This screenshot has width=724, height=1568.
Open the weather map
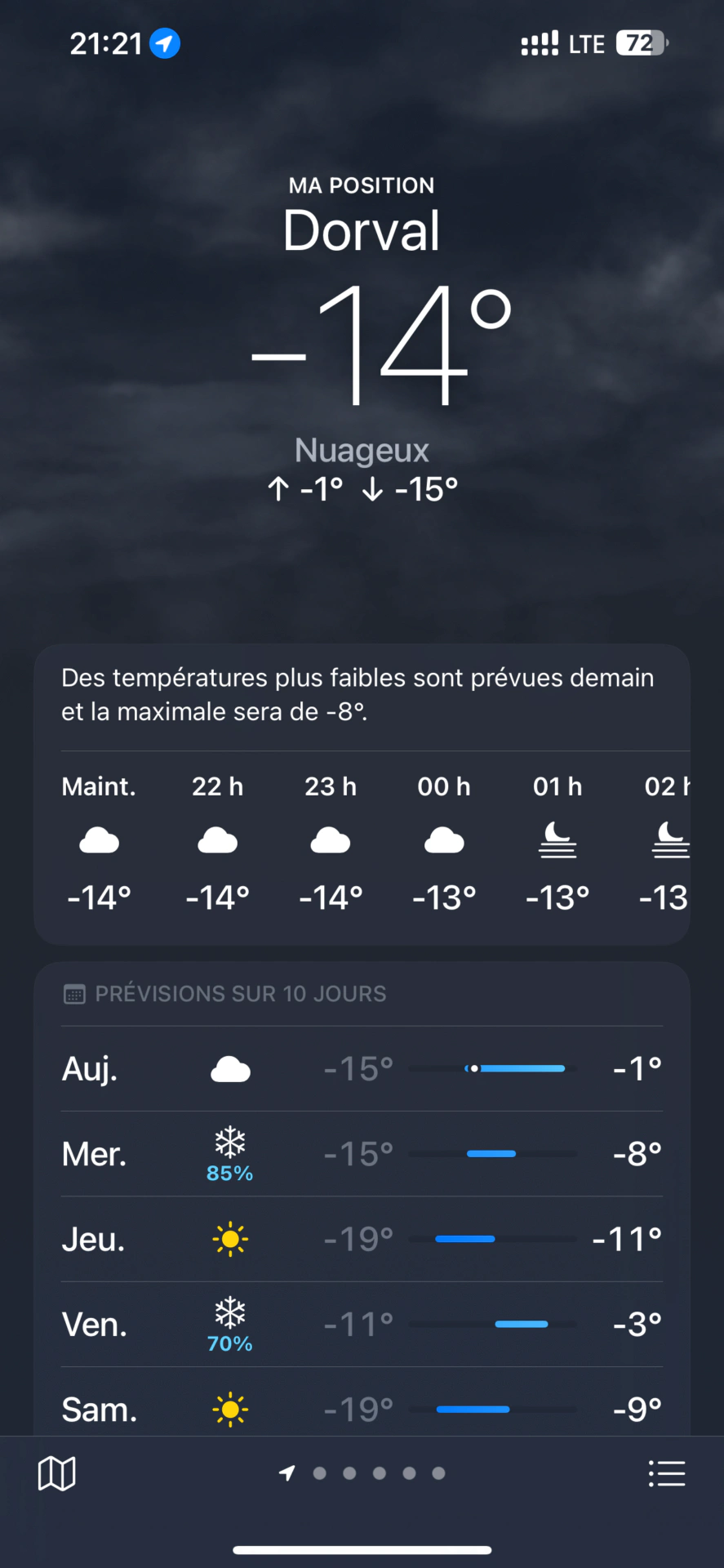(57, 1474)
